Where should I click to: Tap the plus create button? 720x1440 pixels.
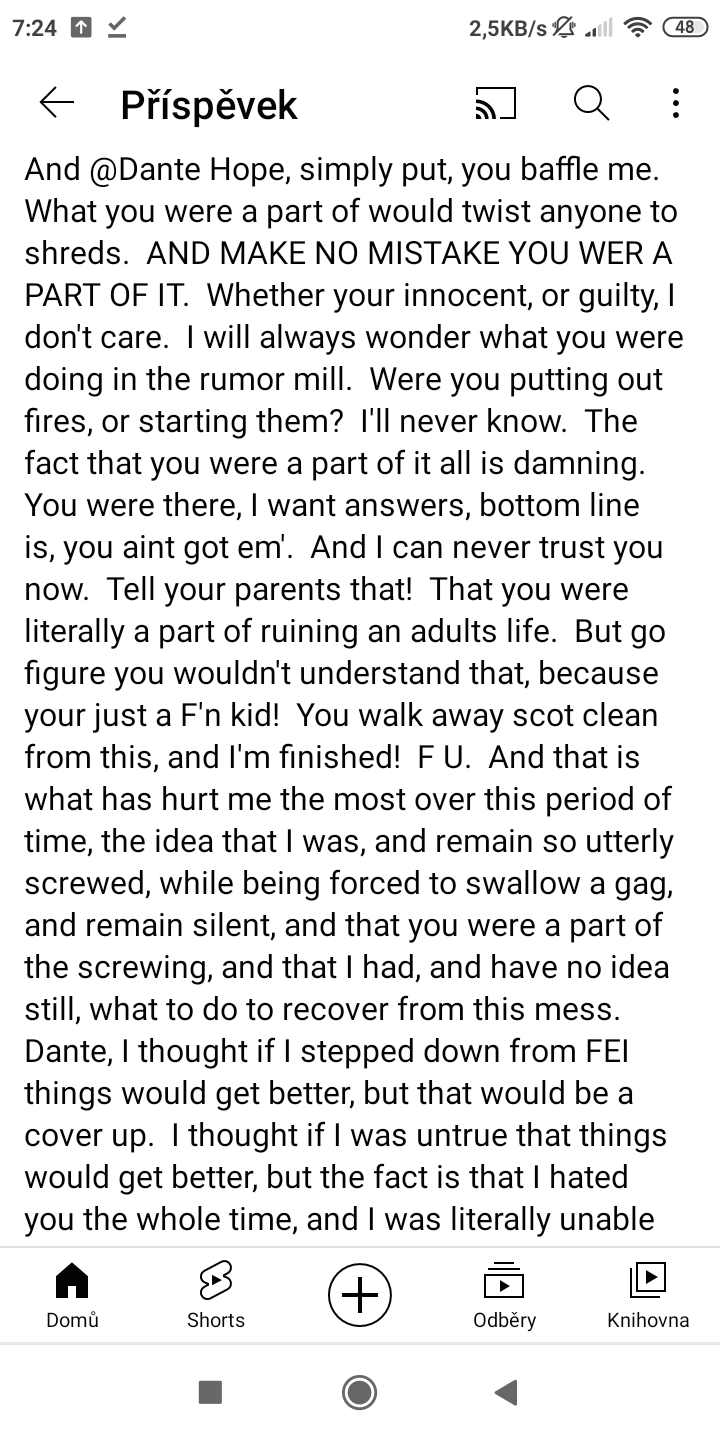(360, 1295)
